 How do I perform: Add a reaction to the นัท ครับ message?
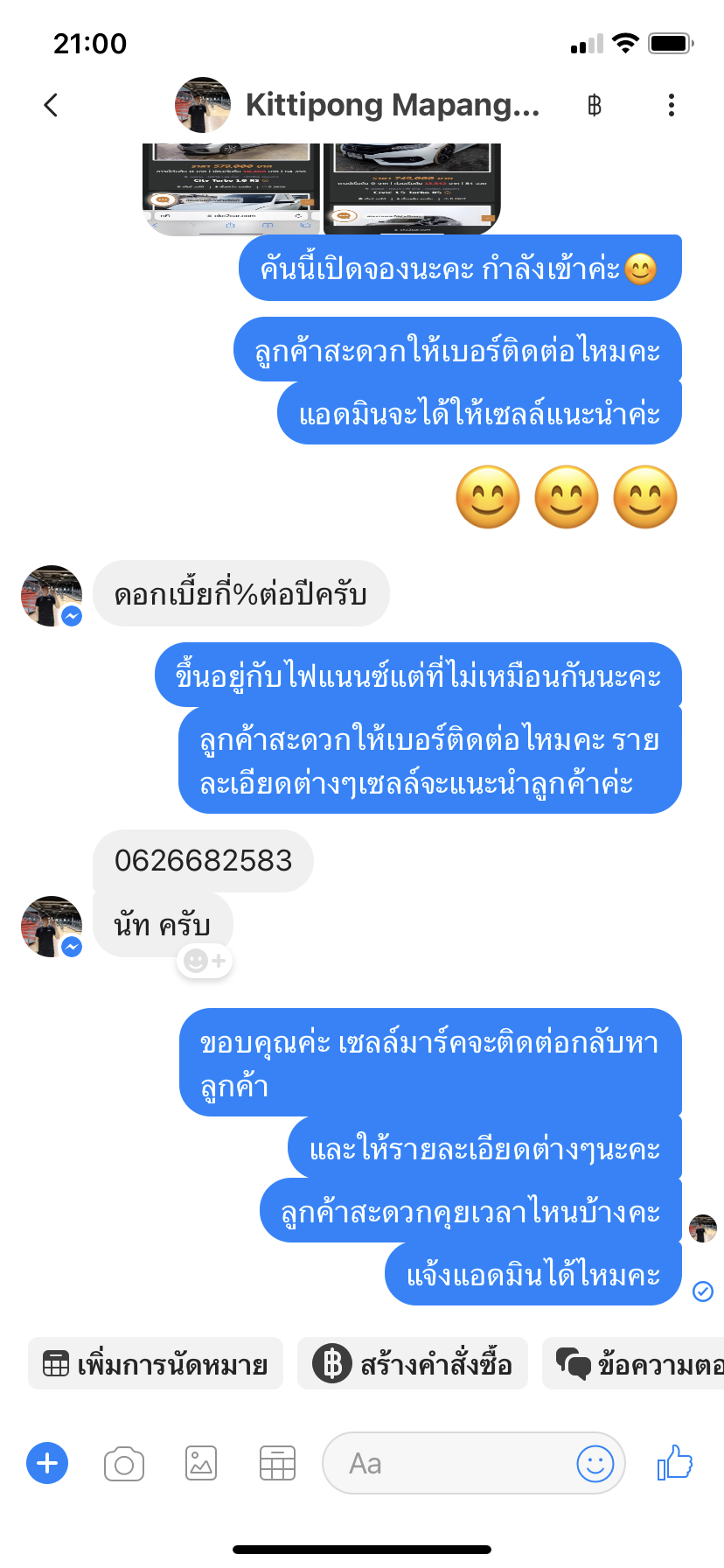[x=205, y=961]
